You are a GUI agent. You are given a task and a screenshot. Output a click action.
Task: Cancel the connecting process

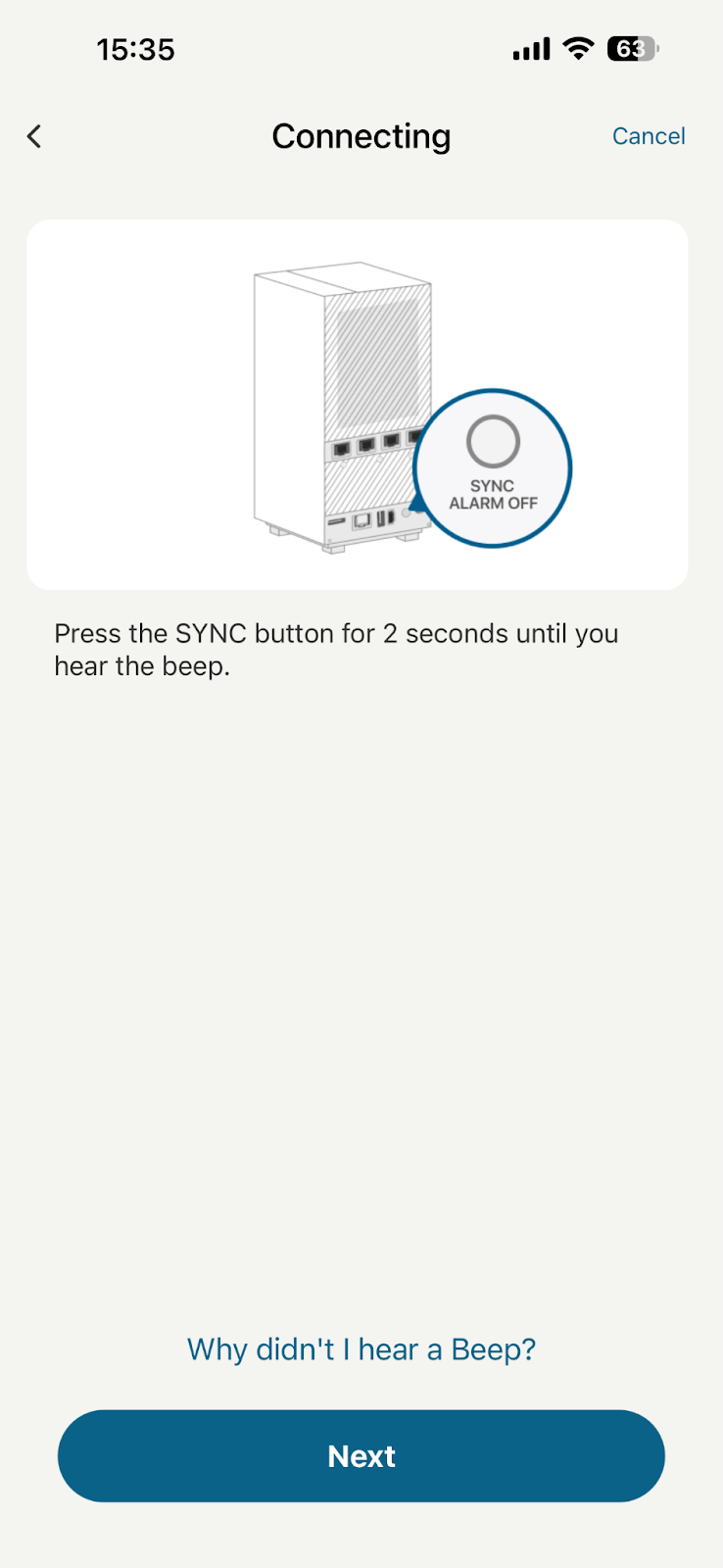[x=648, y=136]
